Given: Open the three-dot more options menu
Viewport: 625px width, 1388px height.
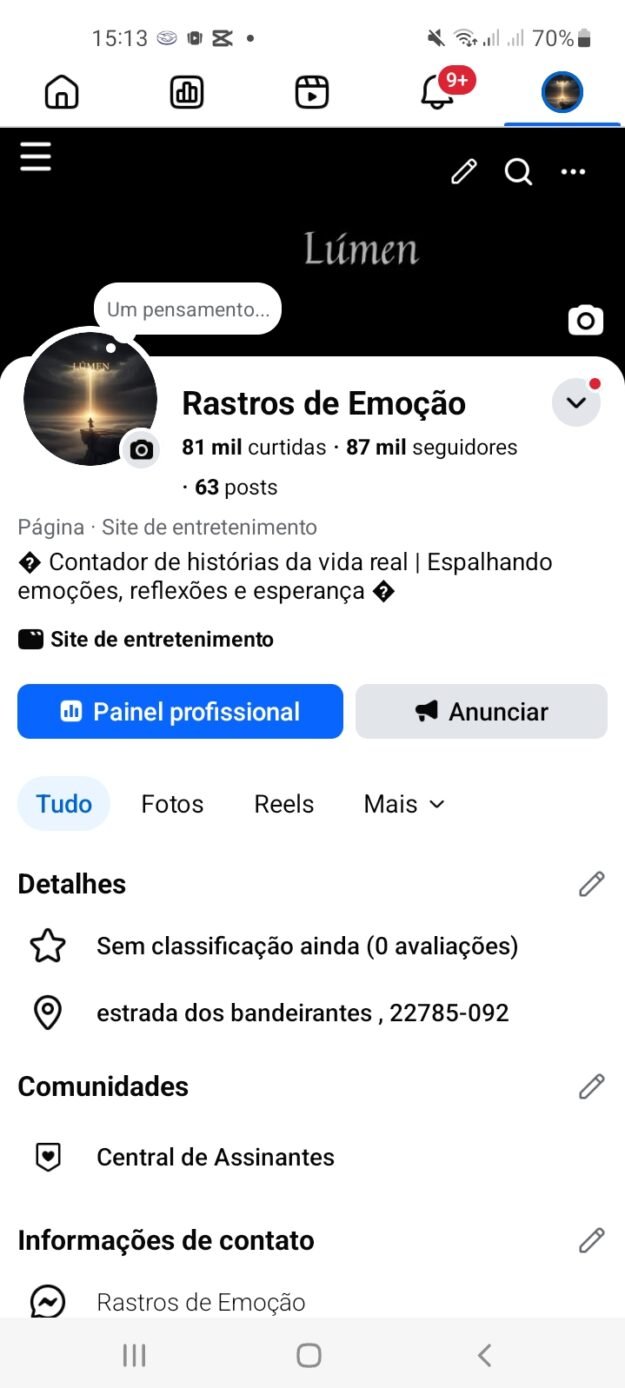Looking at the screenshot, I should tap(573, 172).
